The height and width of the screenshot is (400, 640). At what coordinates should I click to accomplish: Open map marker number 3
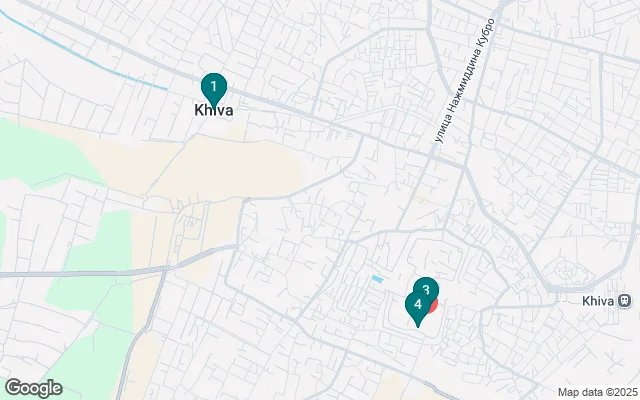pos(428,289)
